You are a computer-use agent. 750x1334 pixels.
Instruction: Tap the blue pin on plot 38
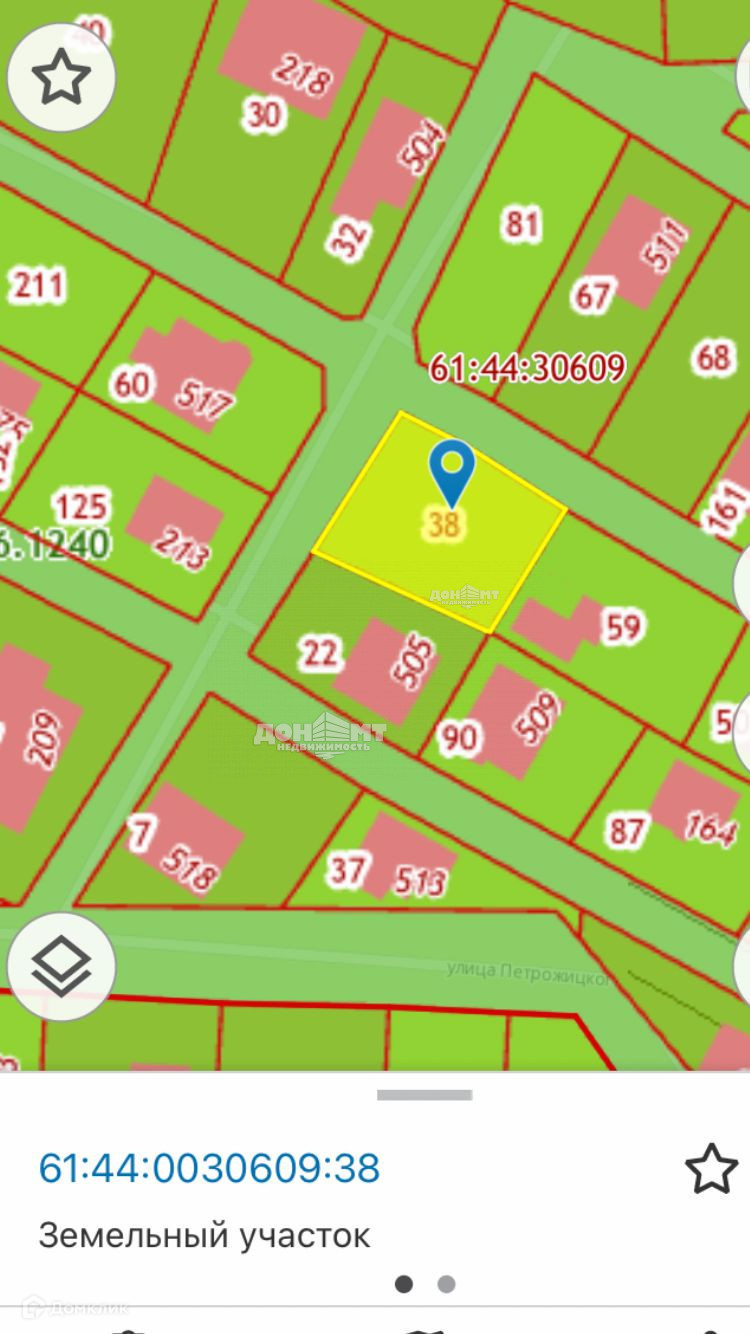(x=452, y=474)
